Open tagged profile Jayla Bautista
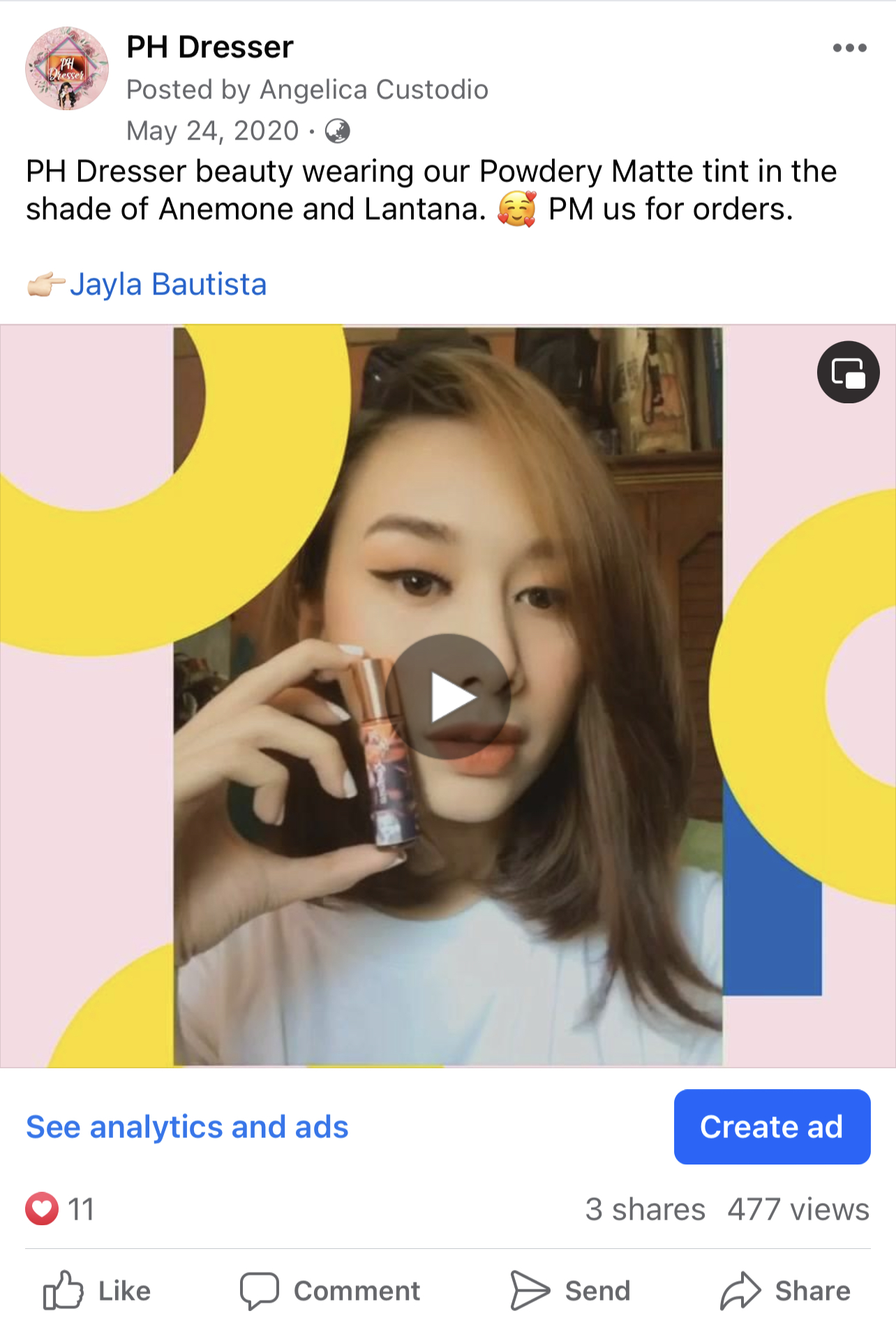The height and width of the screenshot is (1332, 896). (x=168, y=284)
